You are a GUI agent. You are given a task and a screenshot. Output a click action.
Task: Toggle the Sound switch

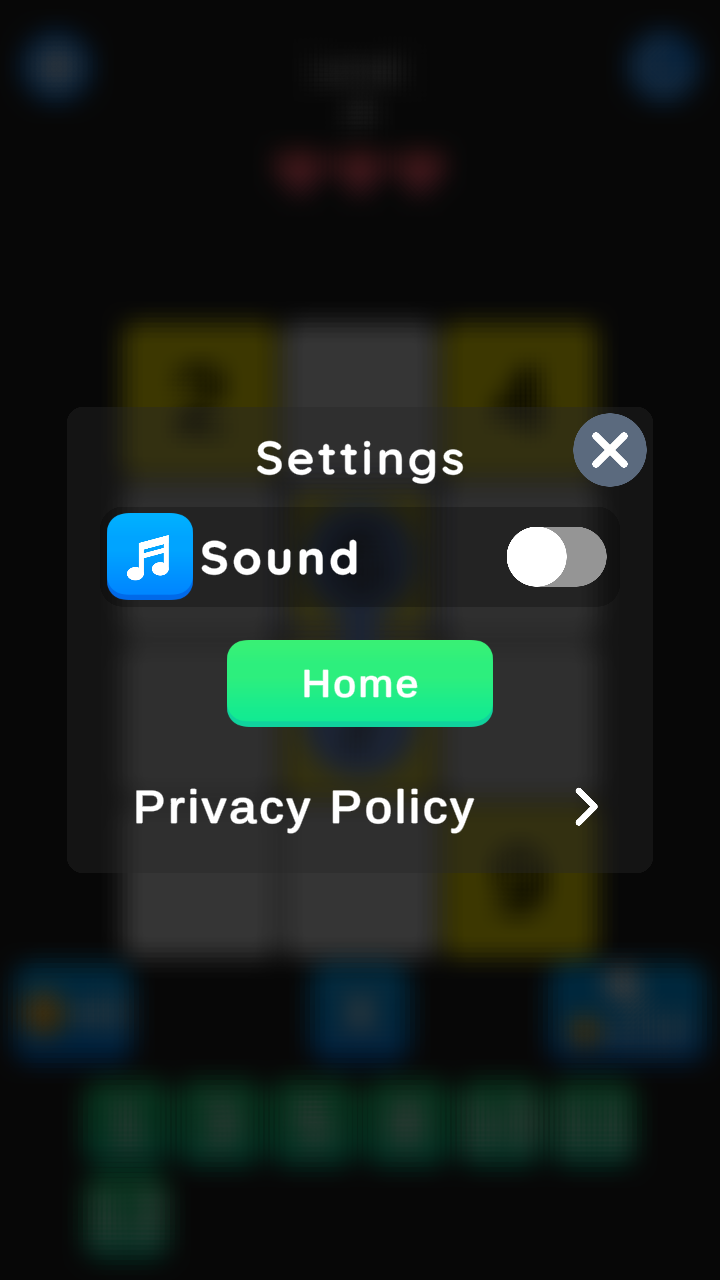pos(556,557)
